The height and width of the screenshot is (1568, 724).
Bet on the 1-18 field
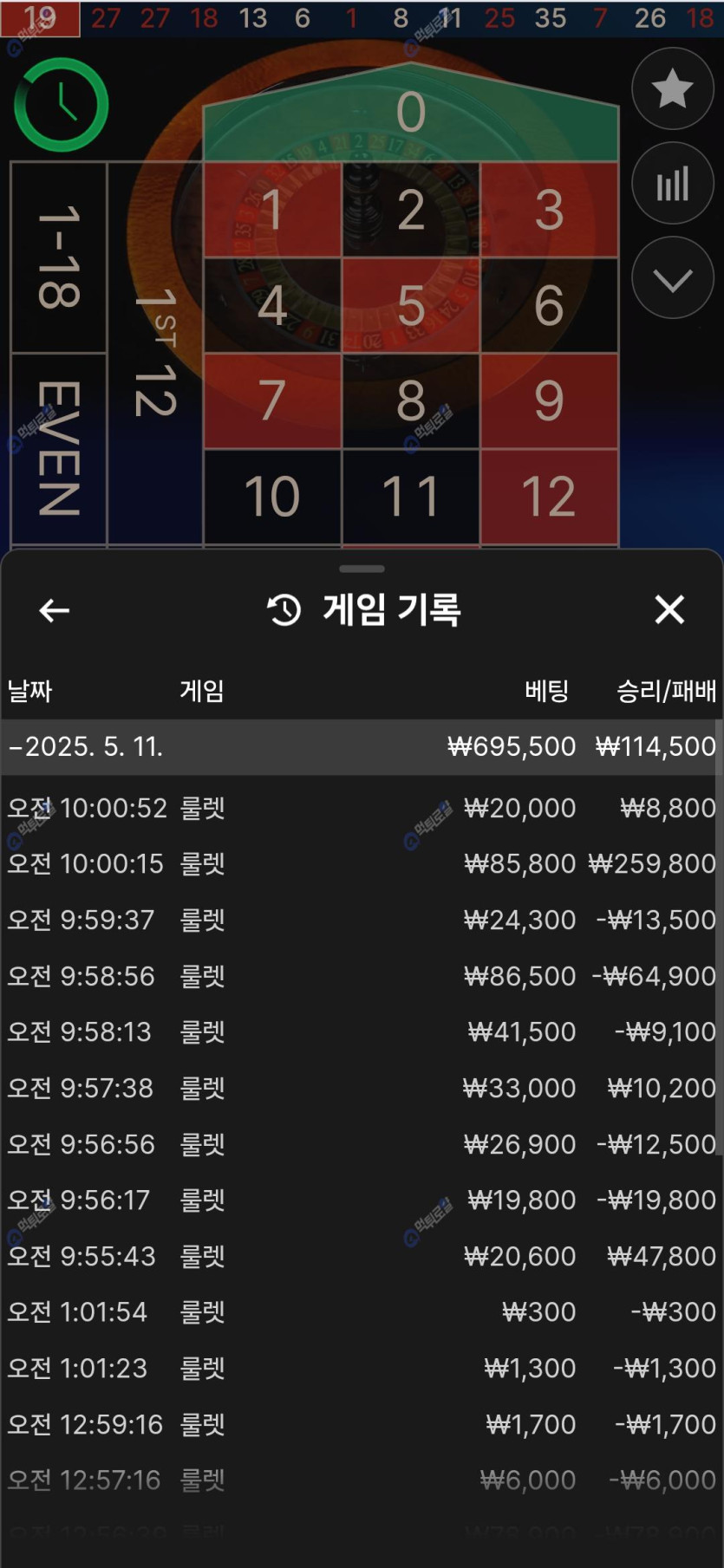click(x=58, y=257)
